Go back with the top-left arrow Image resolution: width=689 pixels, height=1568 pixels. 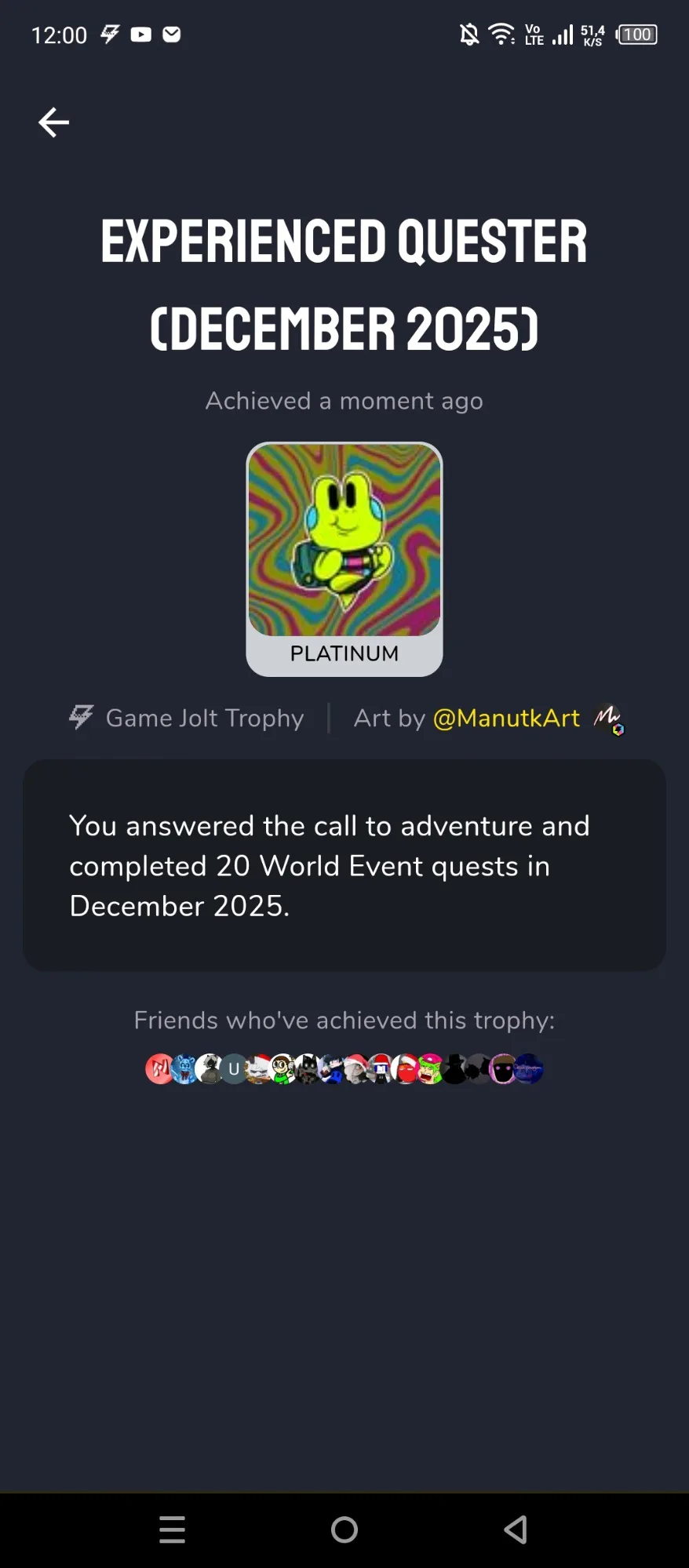click(x=53, y=122)
